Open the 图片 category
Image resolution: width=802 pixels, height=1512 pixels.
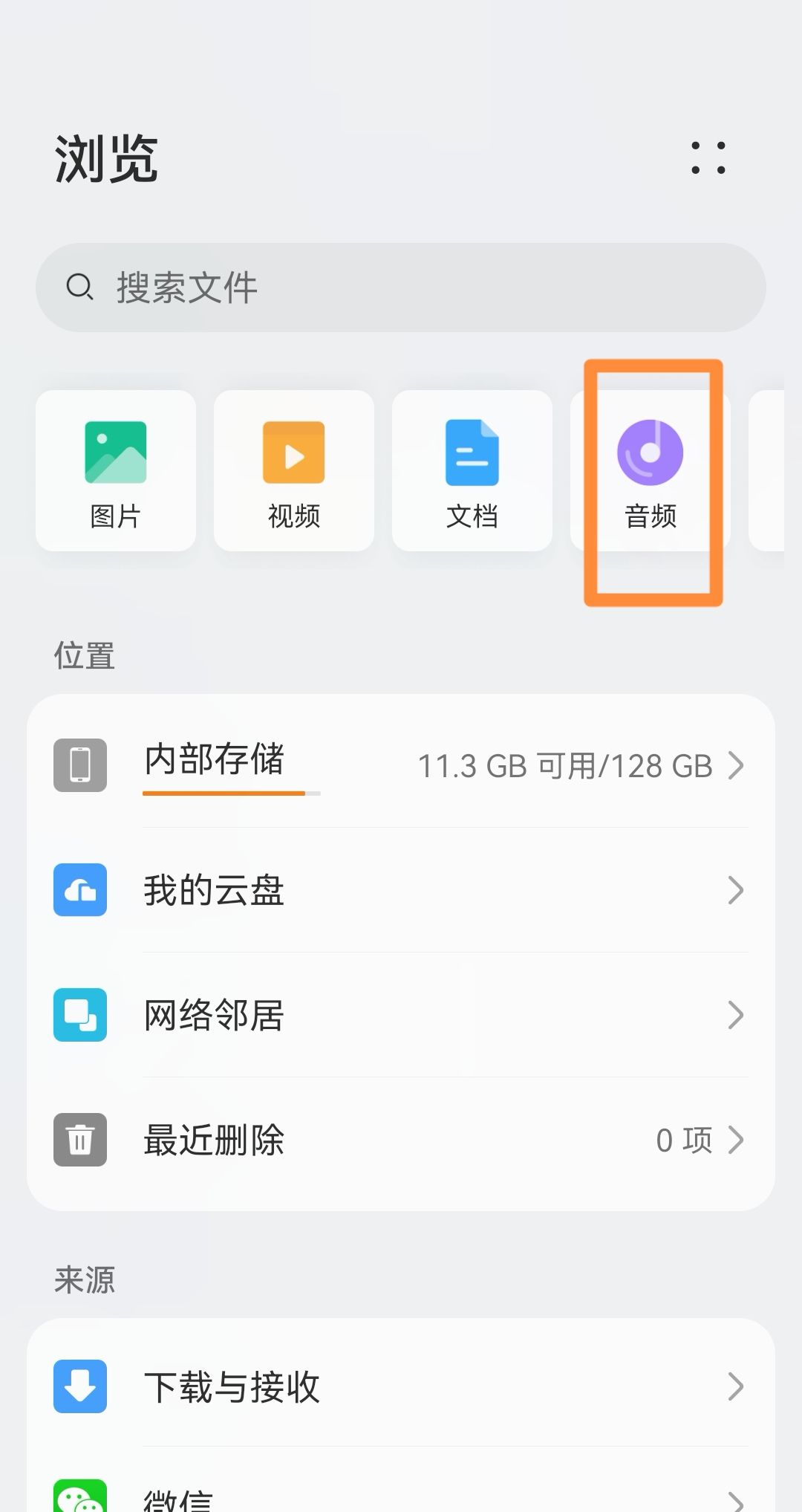(x=116, y=471)
